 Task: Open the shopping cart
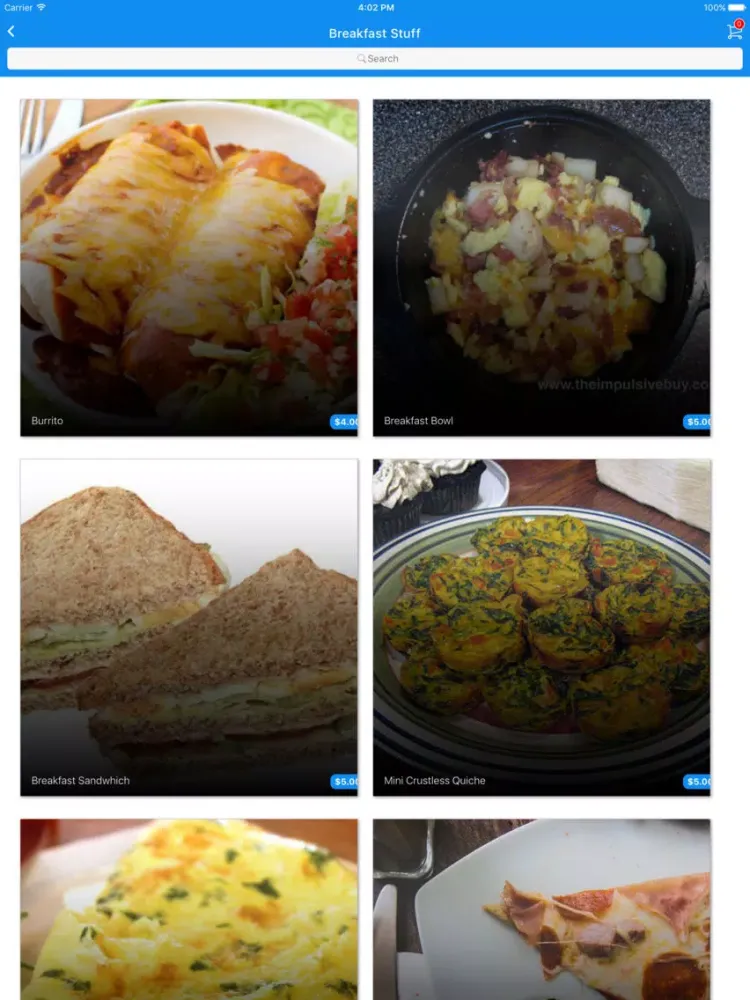734,32
